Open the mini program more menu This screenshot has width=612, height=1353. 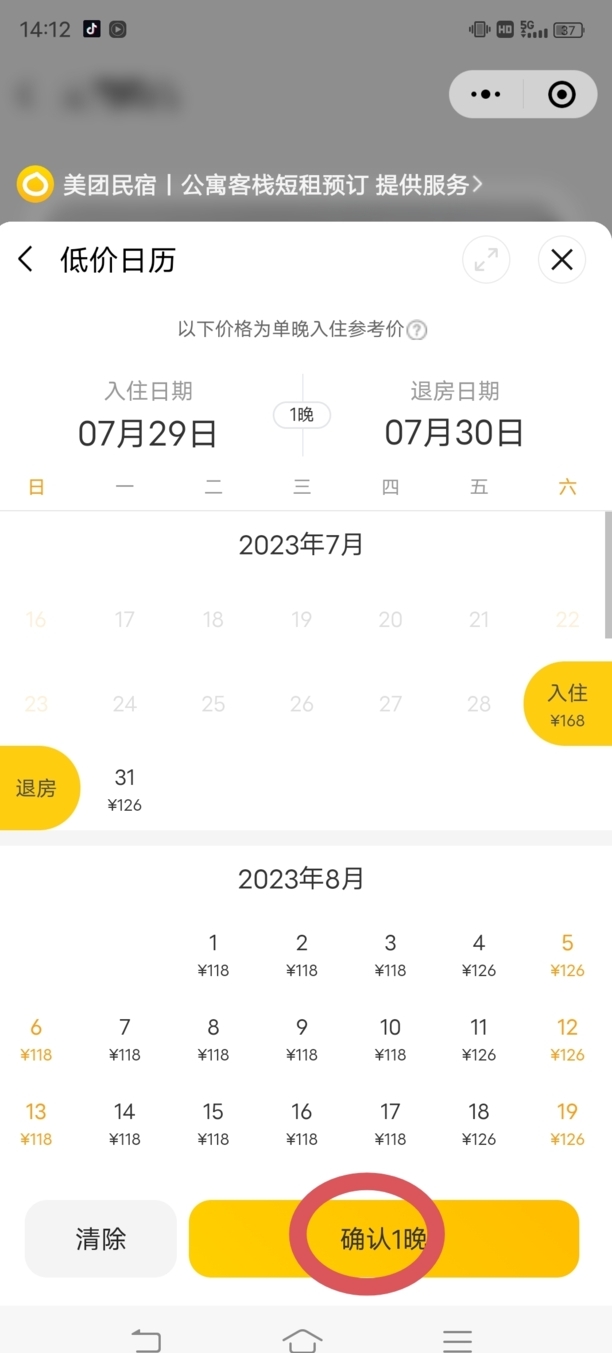click(x=486, y=95)
